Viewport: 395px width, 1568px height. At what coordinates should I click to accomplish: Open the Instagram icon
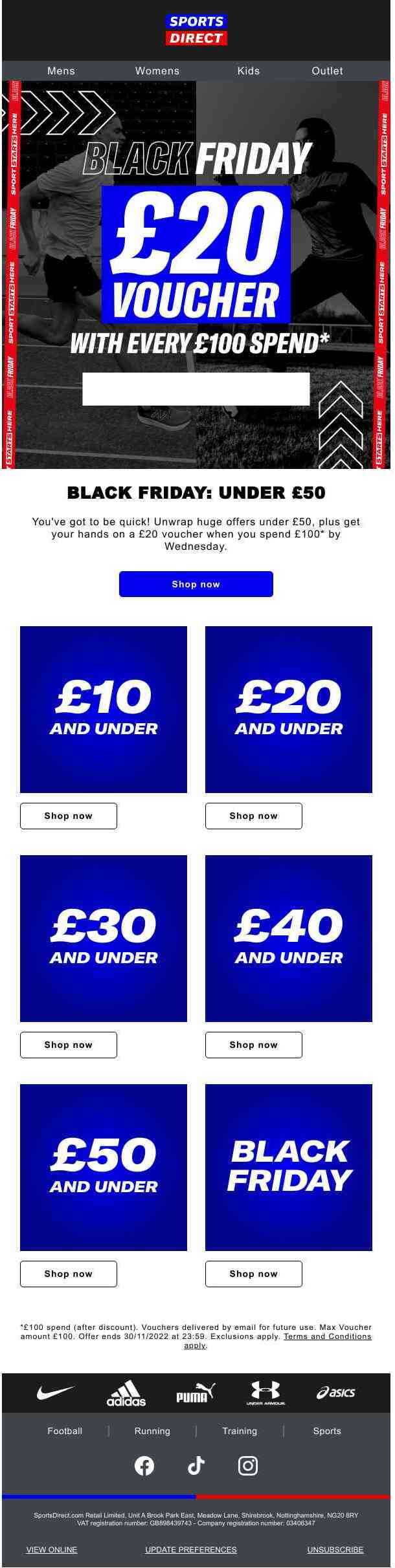248,1465
